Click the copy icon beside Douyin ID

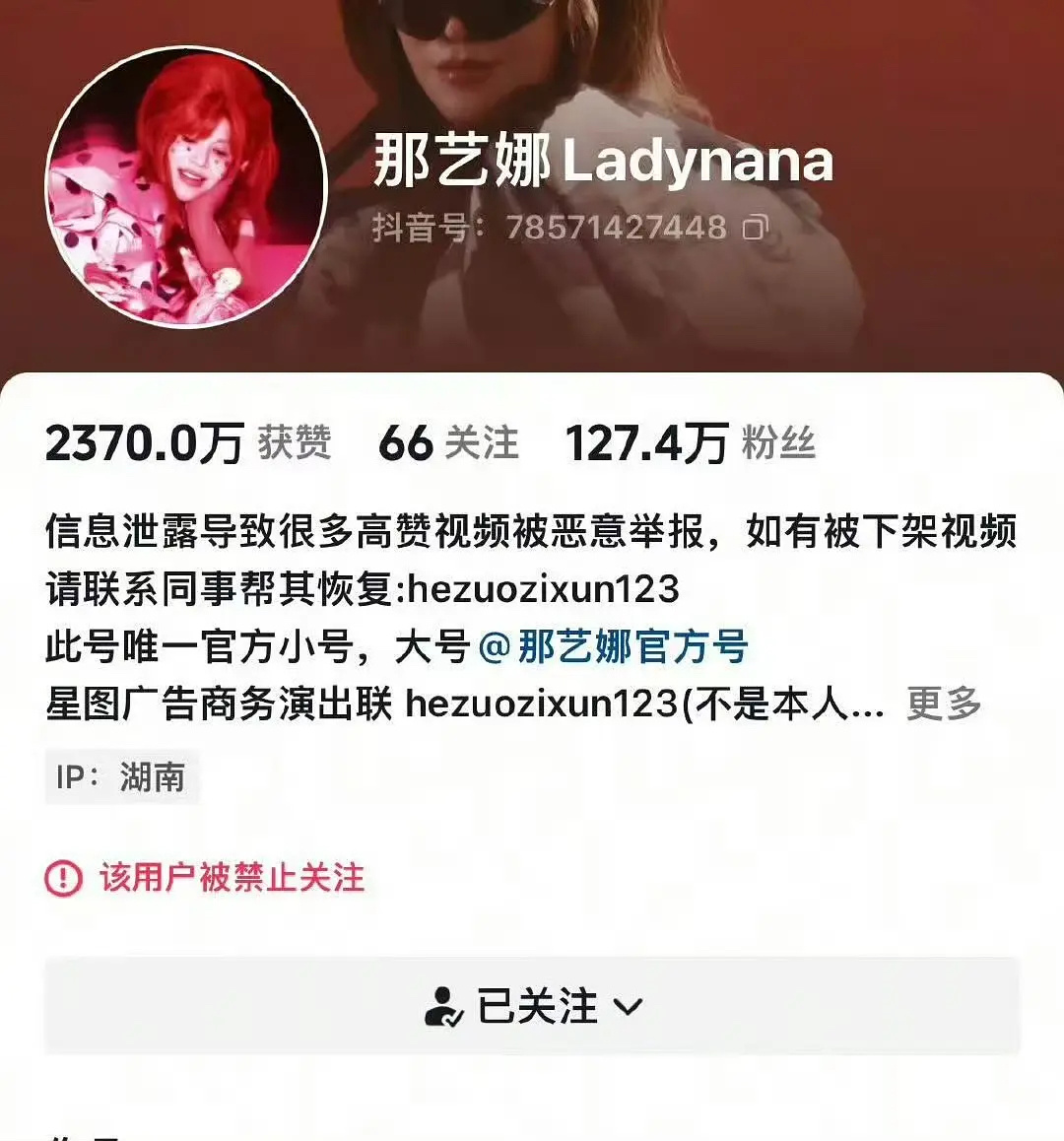point(753,227)
